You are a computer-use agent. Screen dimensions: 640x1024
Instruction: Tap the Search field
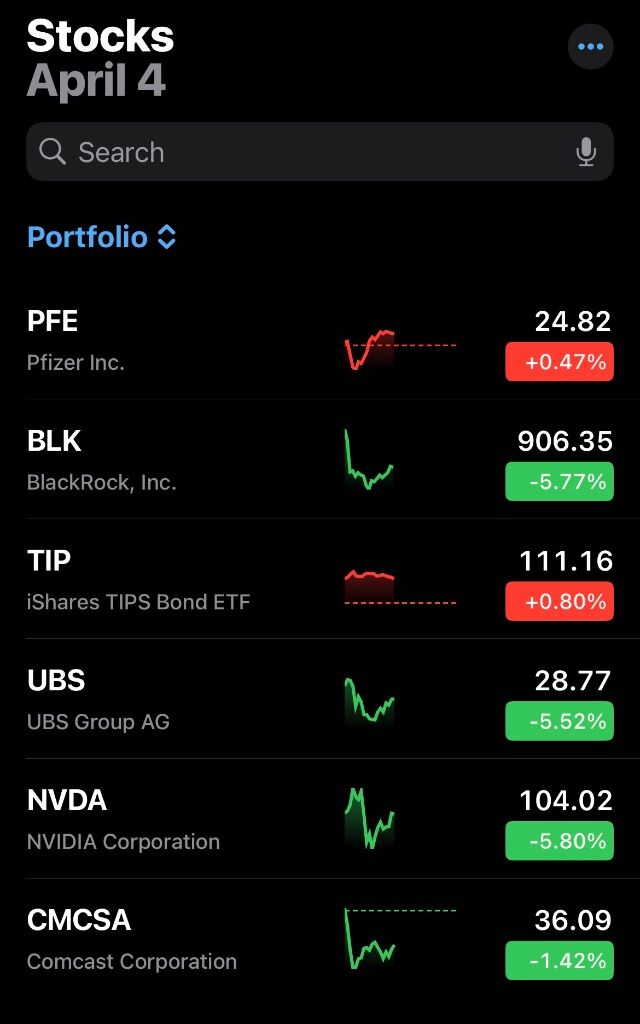click(x=319, y=152)
